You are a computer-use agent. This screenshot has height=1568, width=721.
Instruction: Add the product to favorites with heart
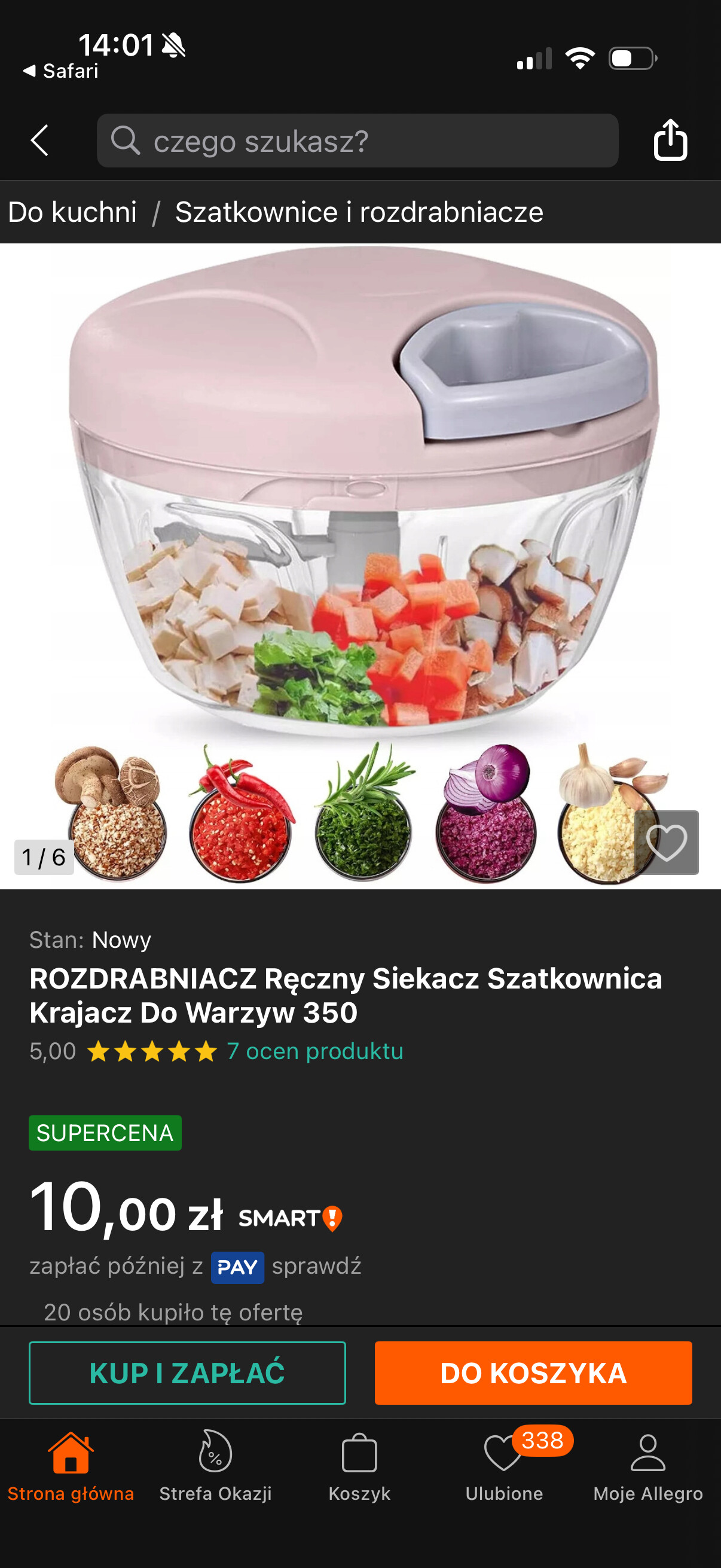pos(666,843)
